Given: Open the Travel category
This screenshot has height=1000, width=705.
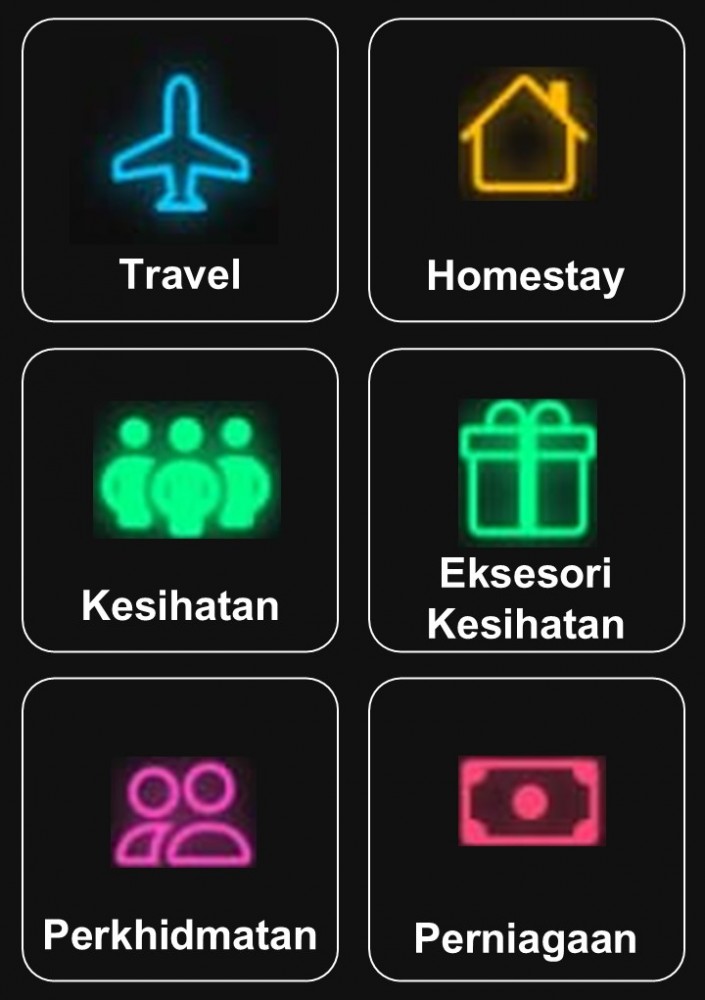Looking at the screenshot, I should coord(180,170).
